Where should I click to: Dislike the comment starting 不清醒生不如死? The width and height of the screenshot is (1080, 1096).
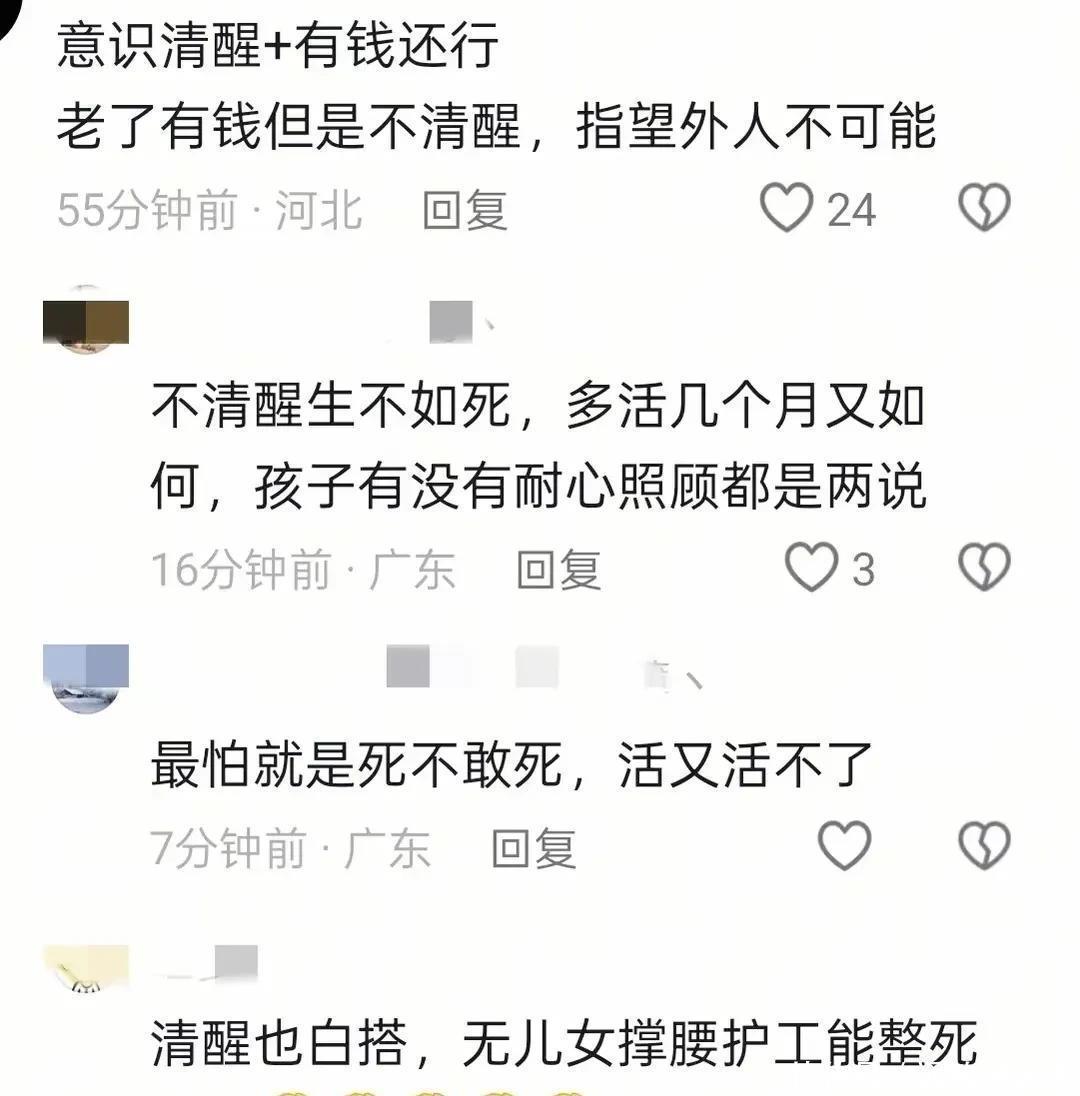[x=984, y=568]
